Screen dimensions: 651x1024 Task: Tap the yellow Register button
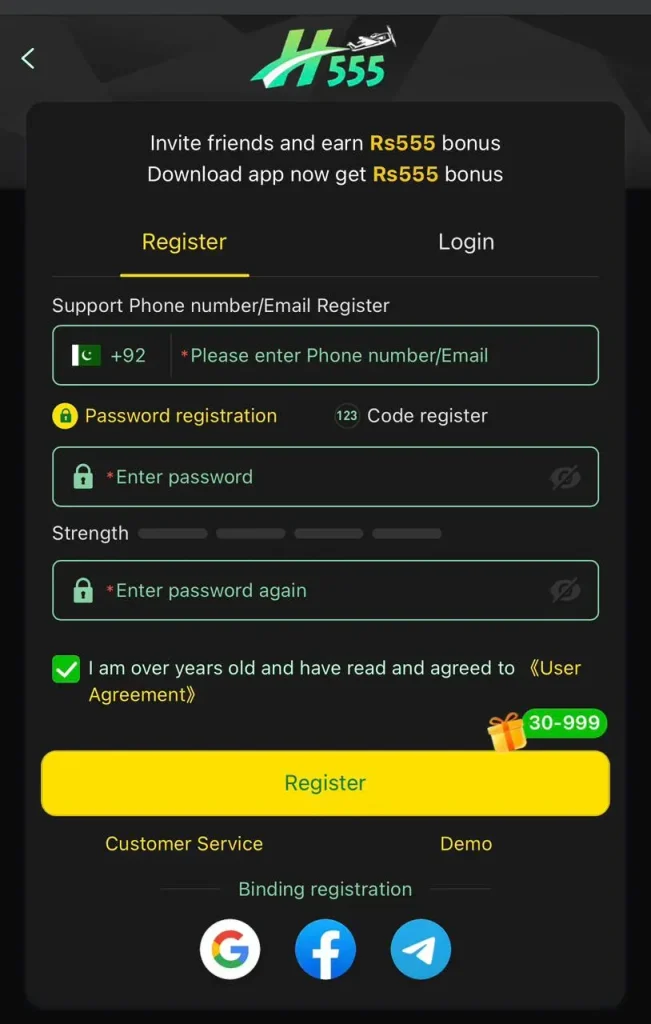(325, 783)
